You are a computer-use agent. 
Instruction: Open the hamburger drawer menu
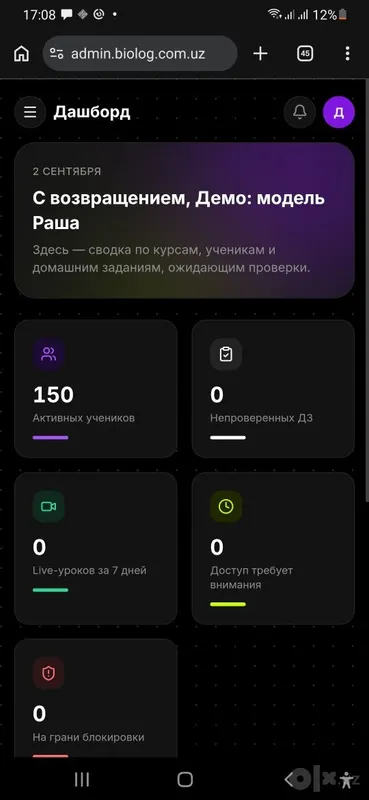30,112
